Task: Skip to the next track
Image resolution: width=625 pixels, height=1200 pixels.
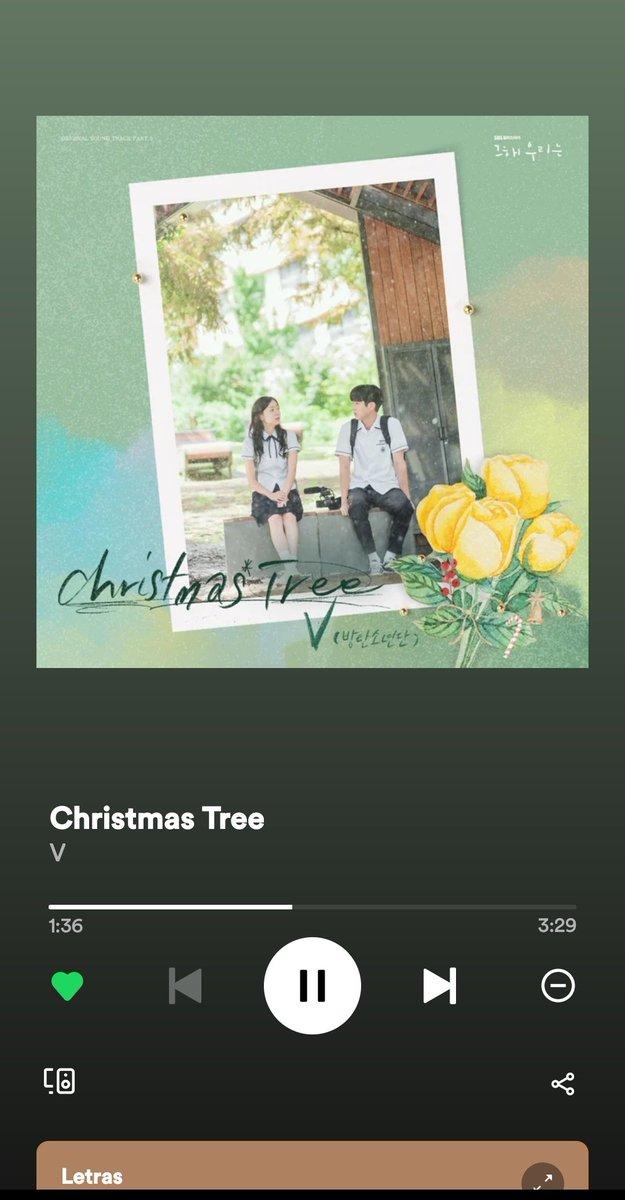Action: coord(439,986)
